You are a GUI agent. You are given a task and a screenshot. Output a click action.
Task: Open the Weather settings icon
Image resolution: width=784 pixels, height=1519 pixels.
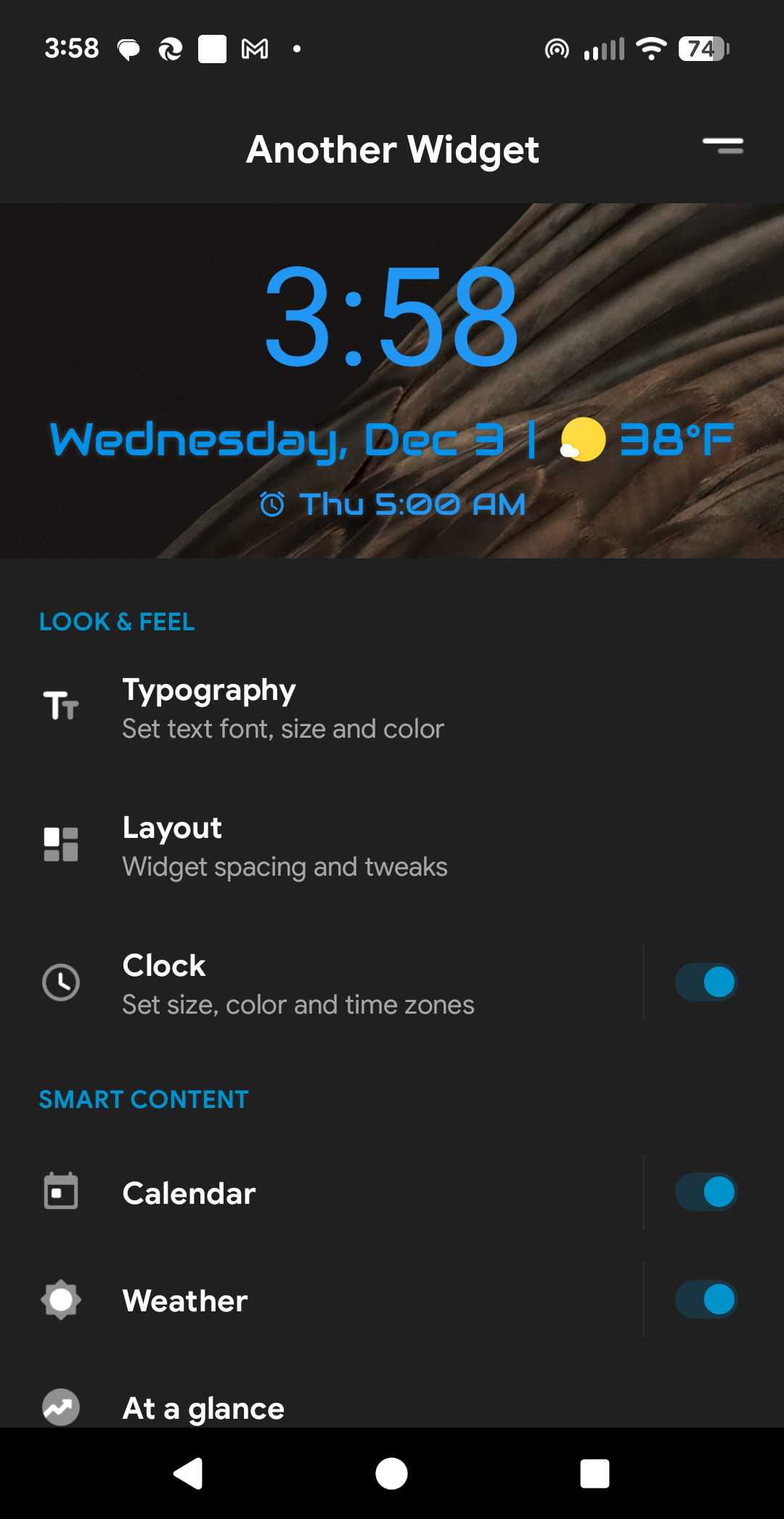pos(62,1299)
